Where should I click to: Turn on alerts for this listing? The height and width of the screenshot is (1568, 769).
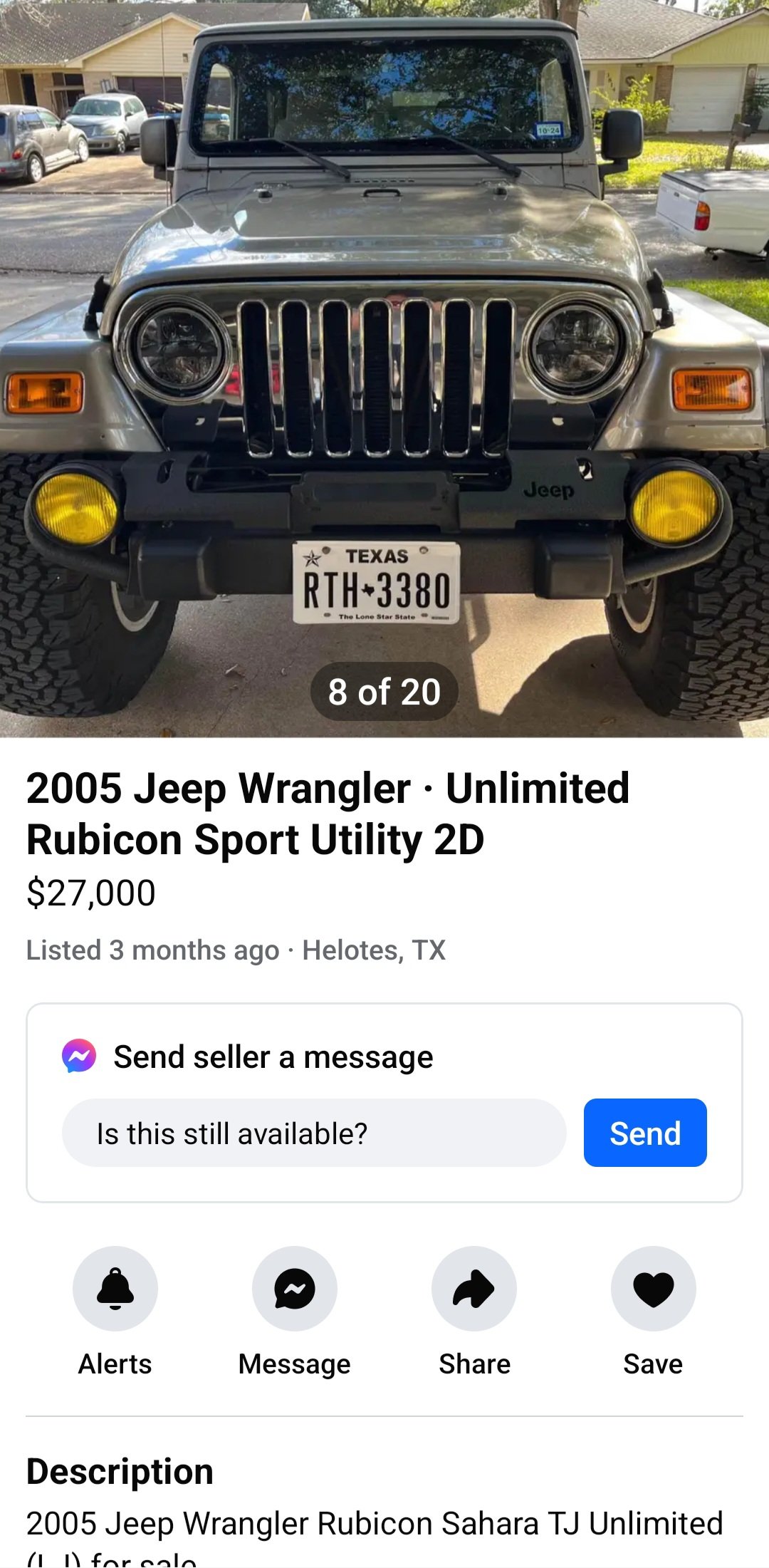point(115,1289)
